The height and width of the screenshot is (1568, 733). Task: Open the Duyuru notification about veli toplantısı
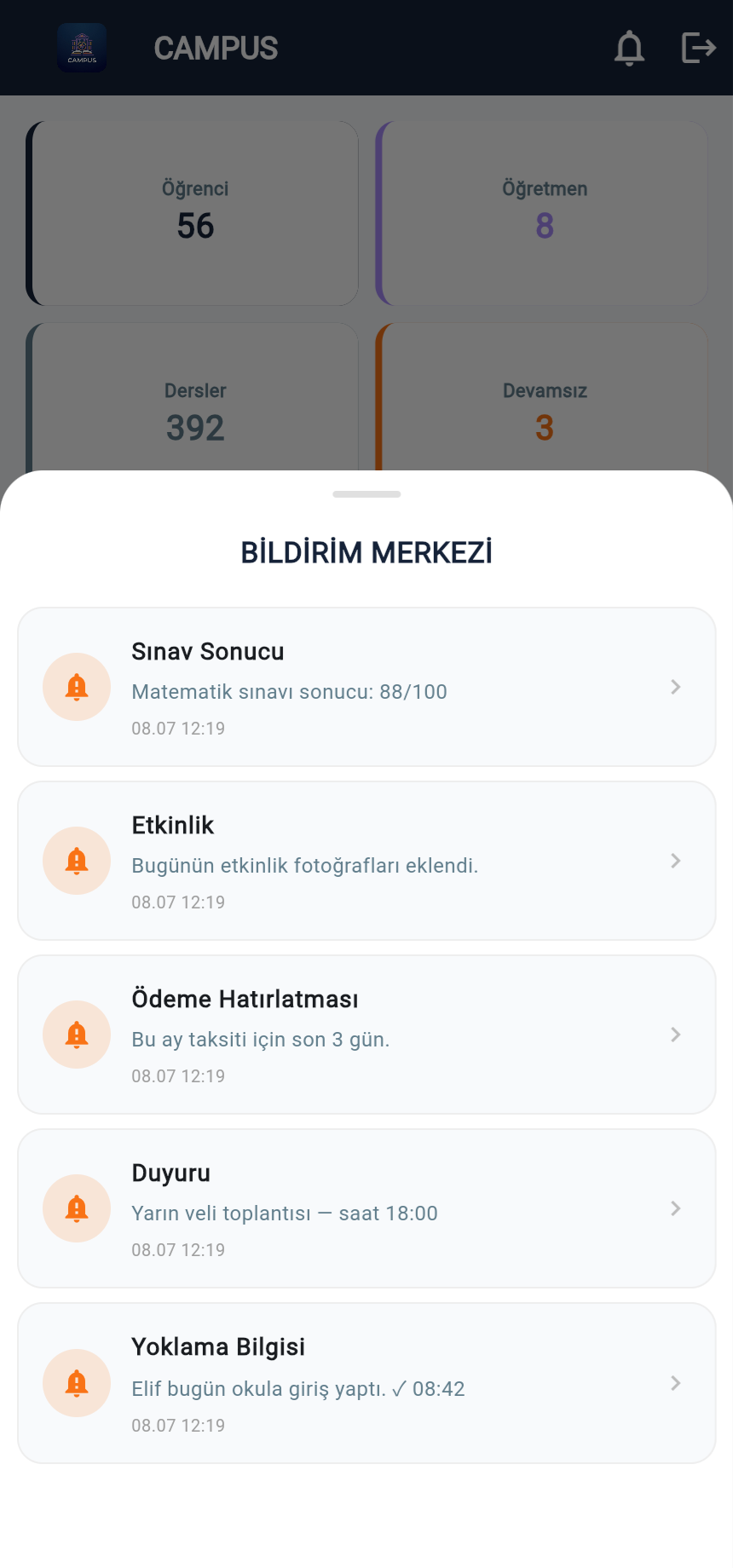(366, 1208)
